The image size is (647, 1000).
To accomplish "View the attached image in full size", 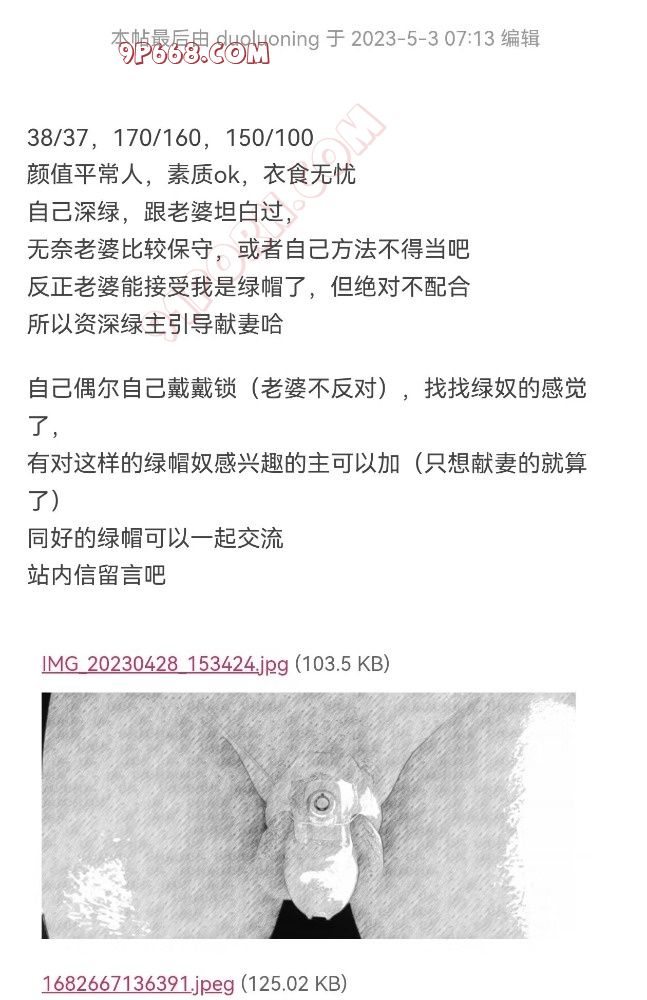I will (308, 815).
